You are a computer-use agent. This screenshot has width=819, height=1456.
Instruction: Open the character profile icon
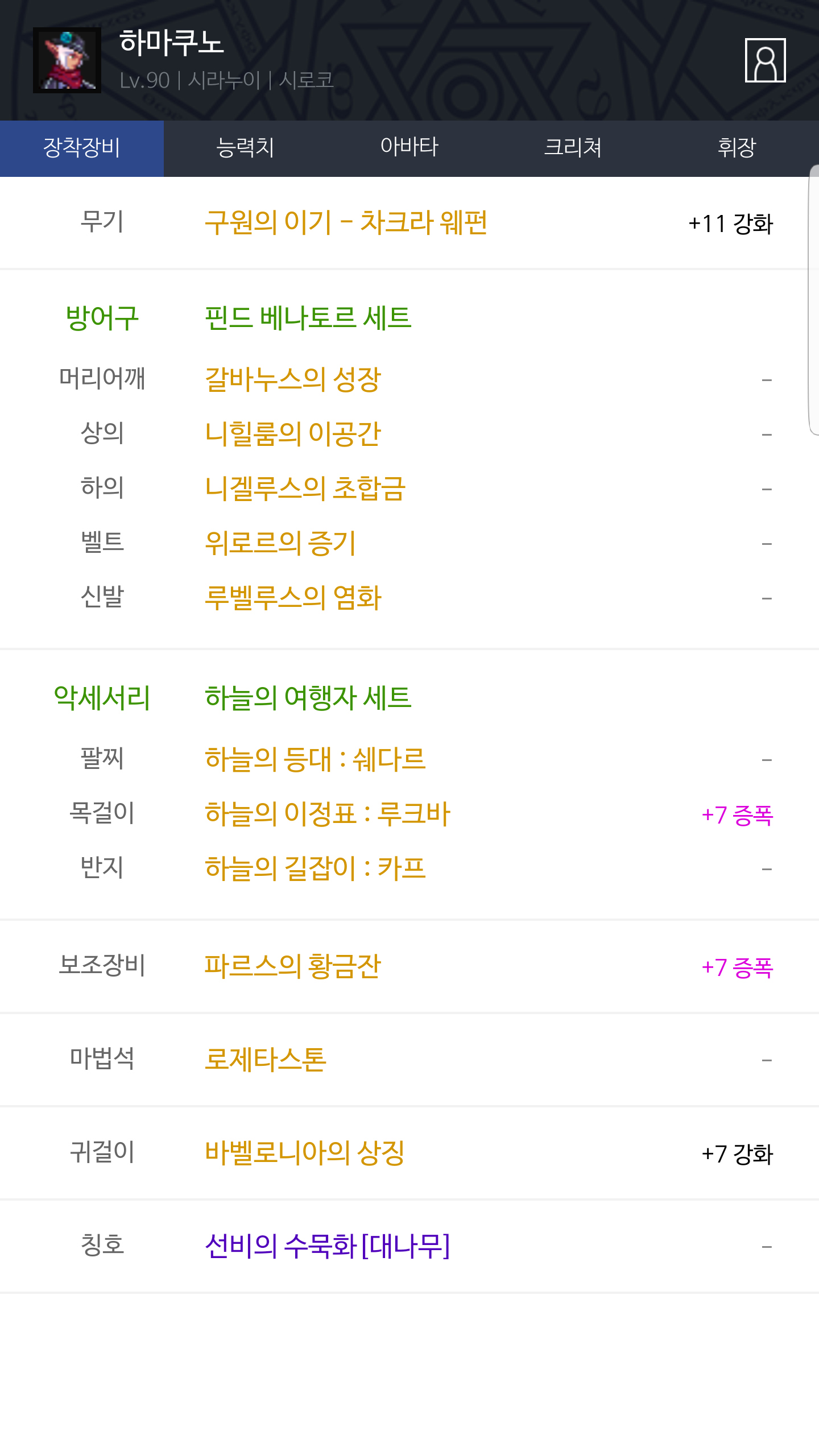click(765, 60)
